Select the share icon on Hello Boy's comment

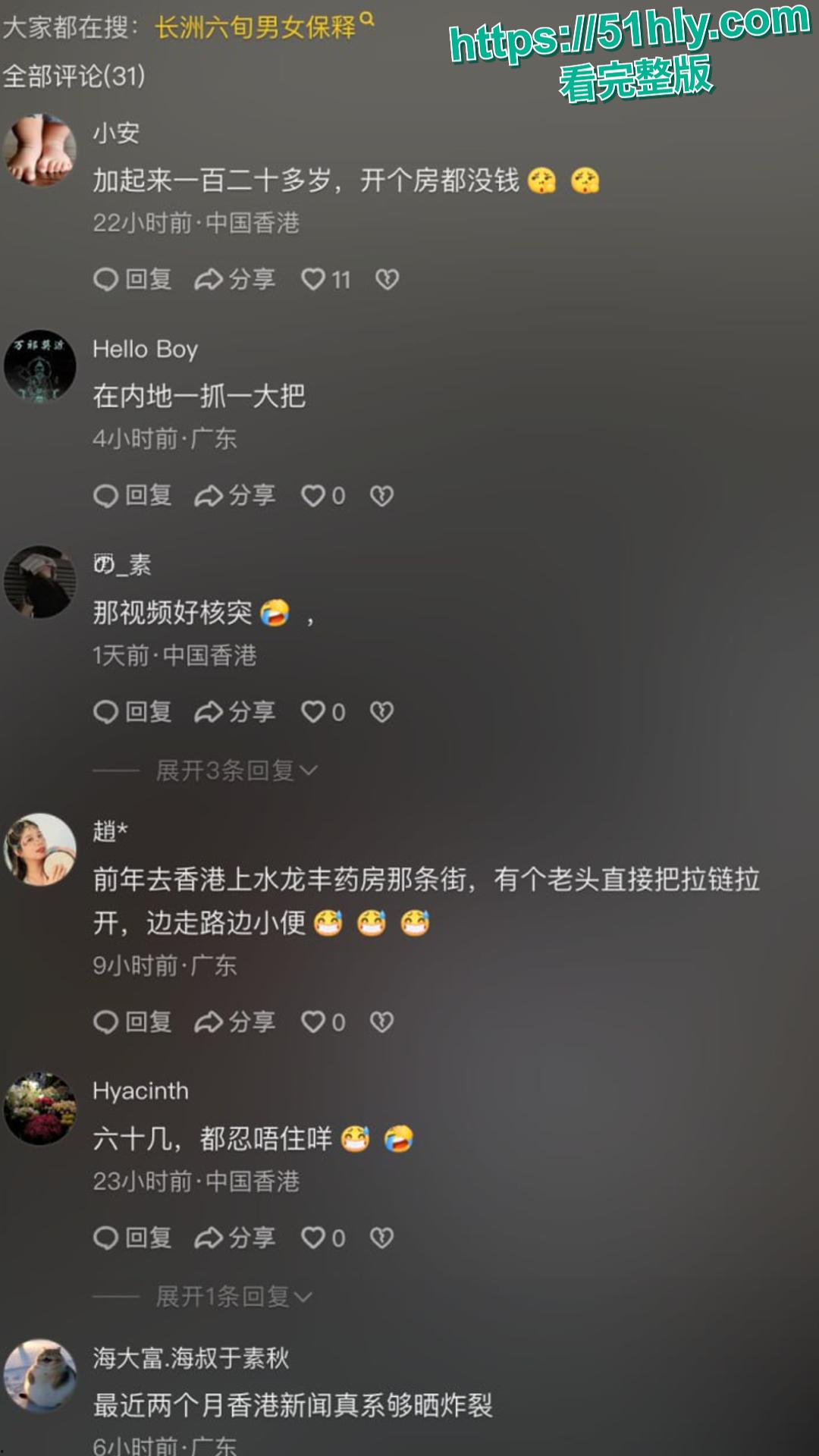(209, 496)
